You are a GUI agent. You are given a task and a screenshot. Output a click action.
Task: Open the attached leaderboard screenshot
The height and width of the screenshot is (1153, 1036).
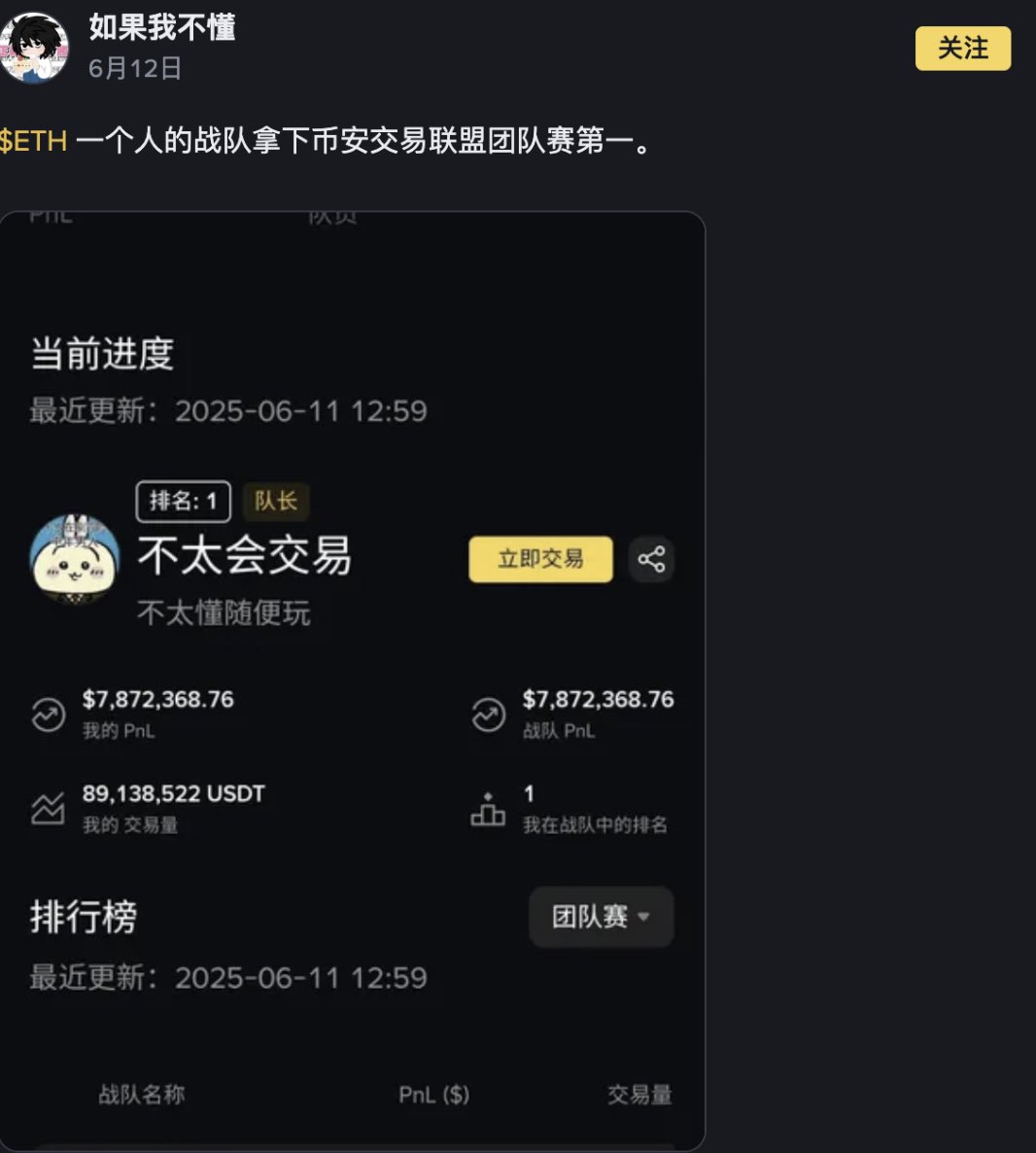(x=352, y=681)
